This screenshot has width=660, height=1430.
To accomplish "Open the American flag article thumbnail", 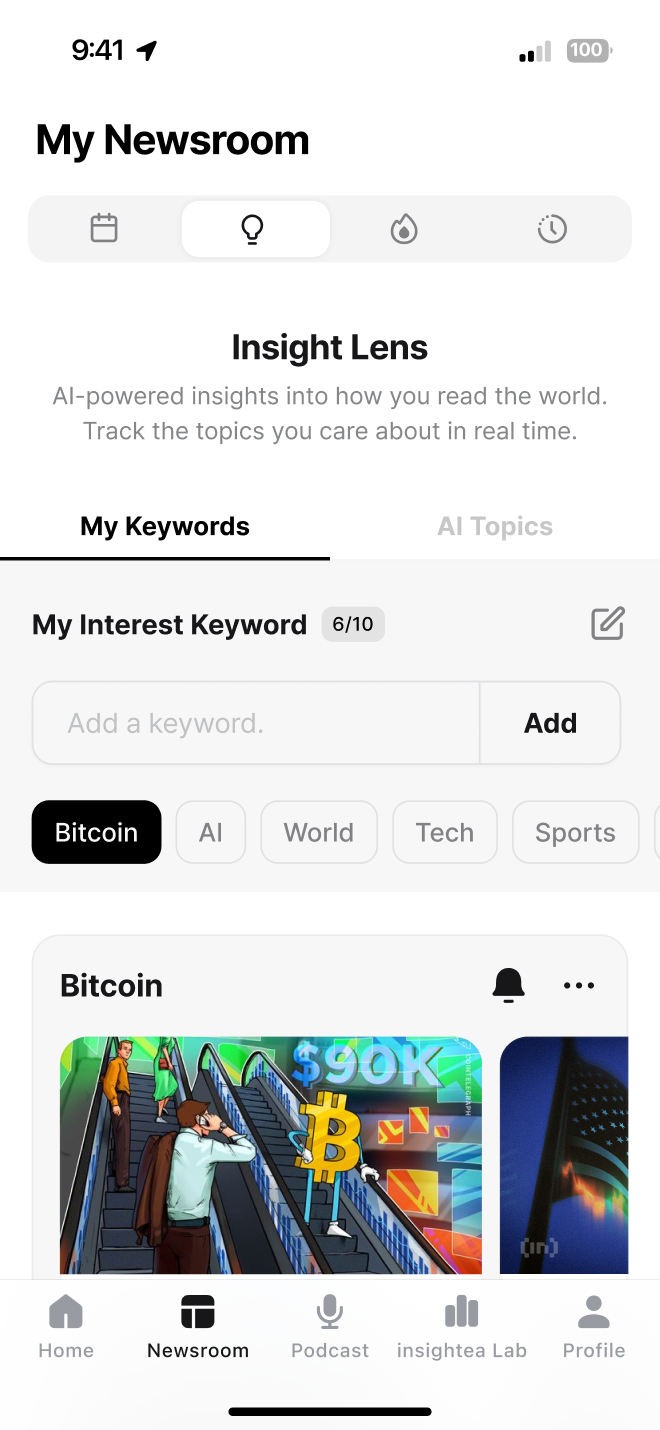I will point(564,1155).
